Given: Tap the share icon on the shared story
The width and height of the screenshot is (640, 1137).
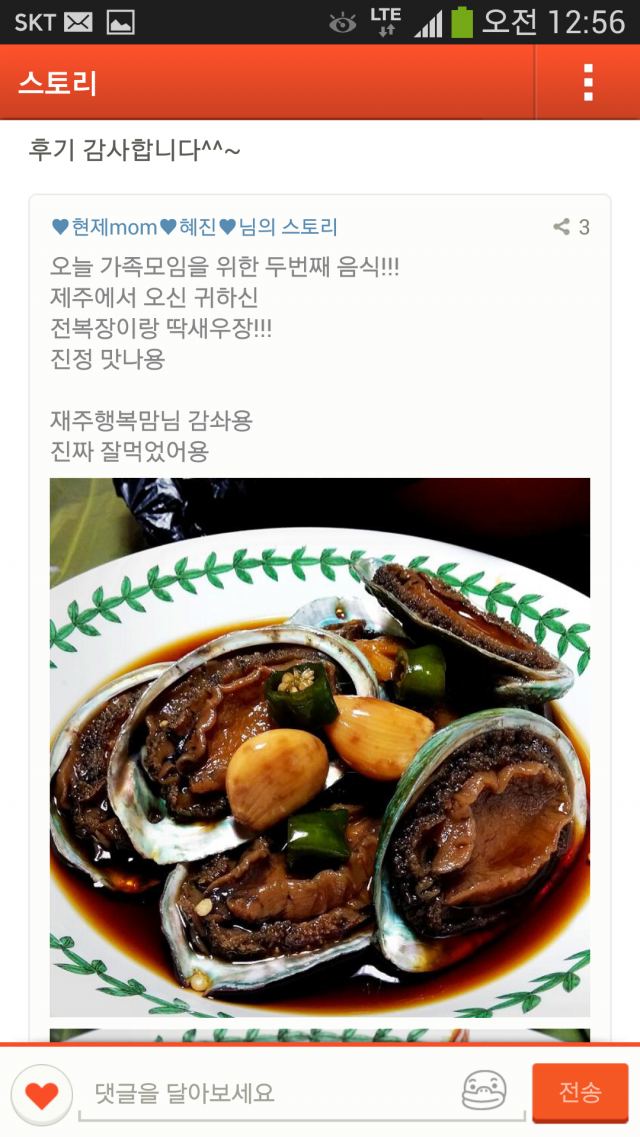Looking at the screenshot, I should [562, 227].
